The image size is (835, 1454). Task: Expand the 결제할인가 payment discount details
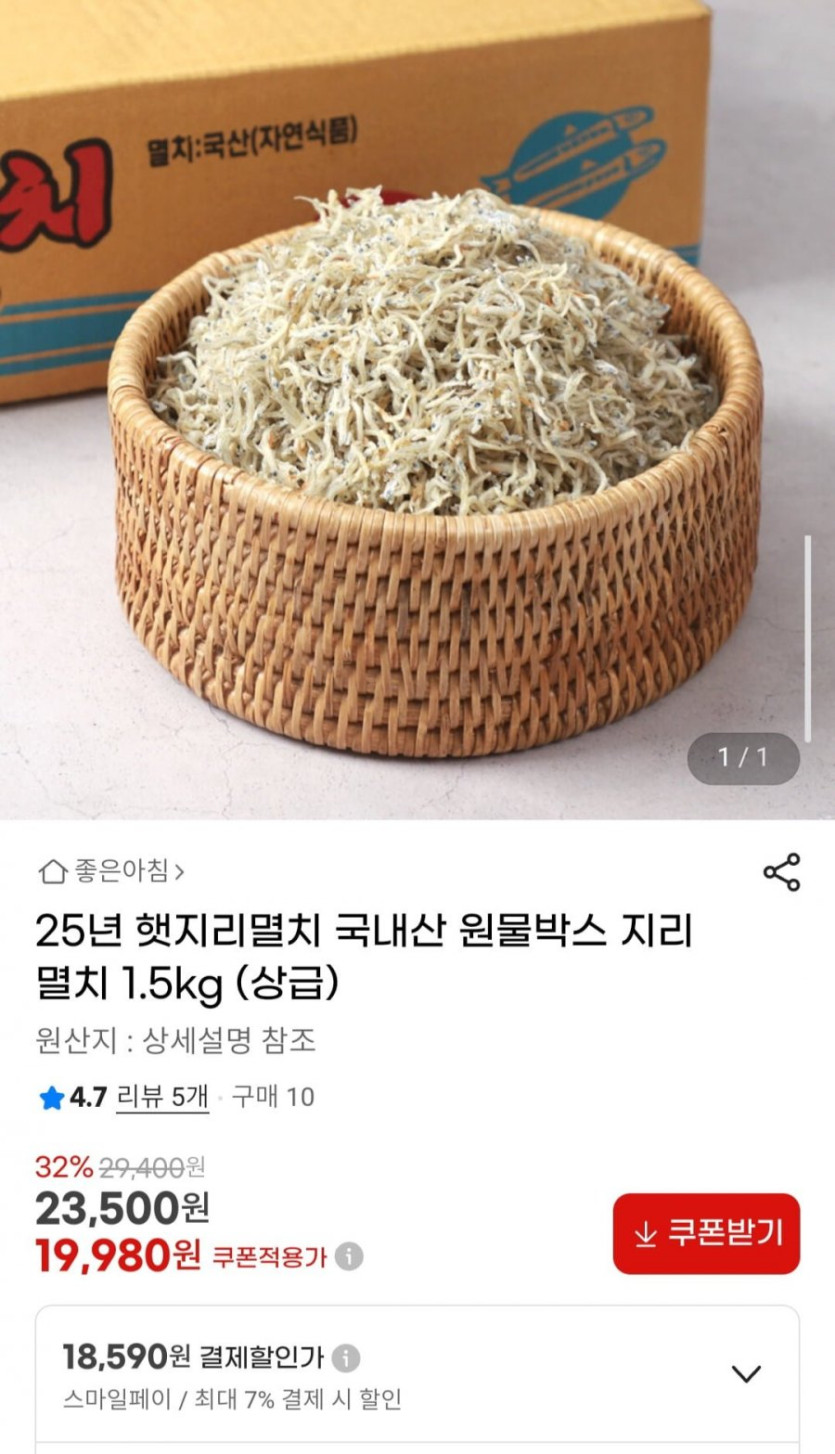pyautogui.click(x=746, y=1374)
